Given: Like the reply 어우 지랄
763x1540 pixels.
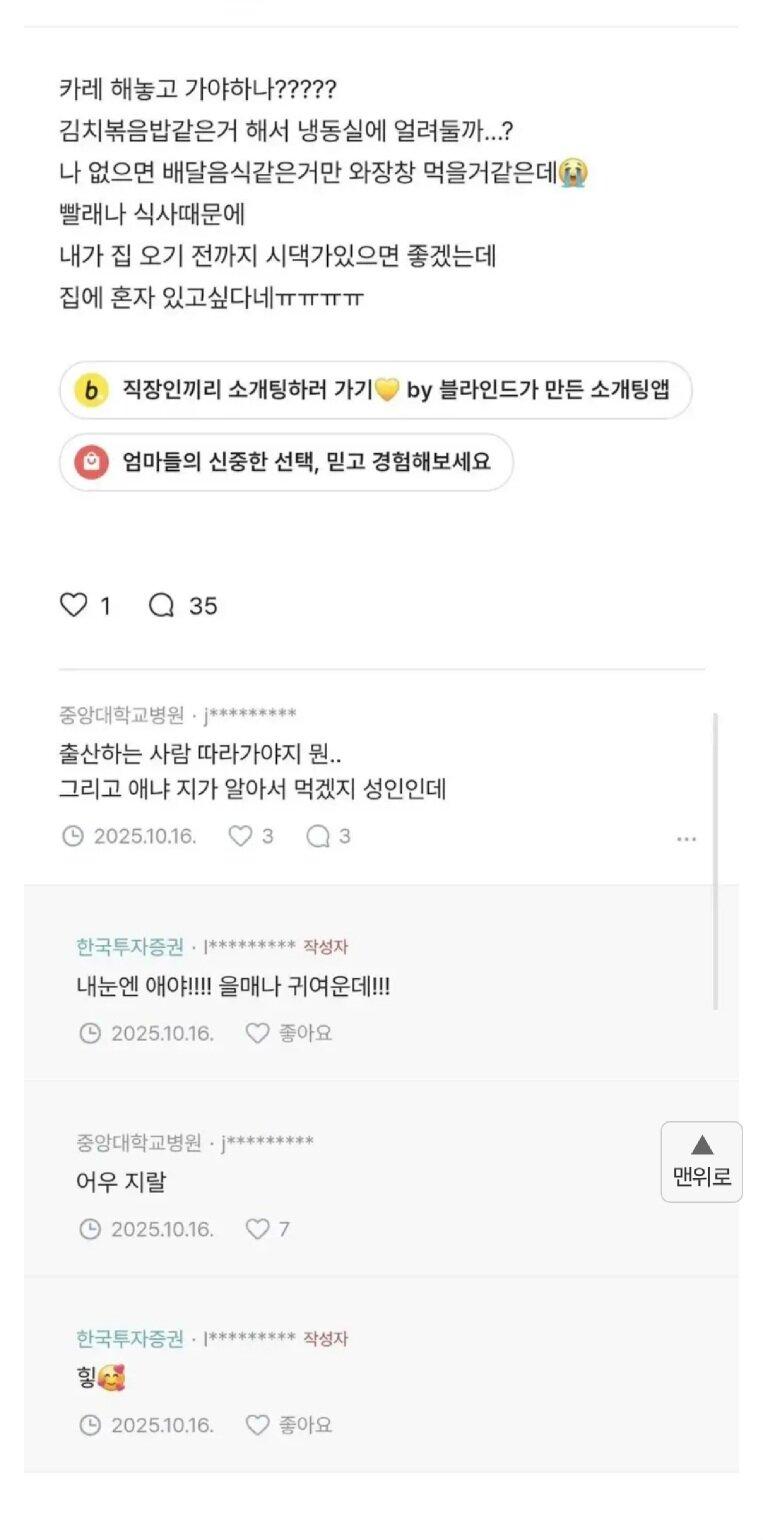Looking at the screenshot, I should click(258, 1229).
